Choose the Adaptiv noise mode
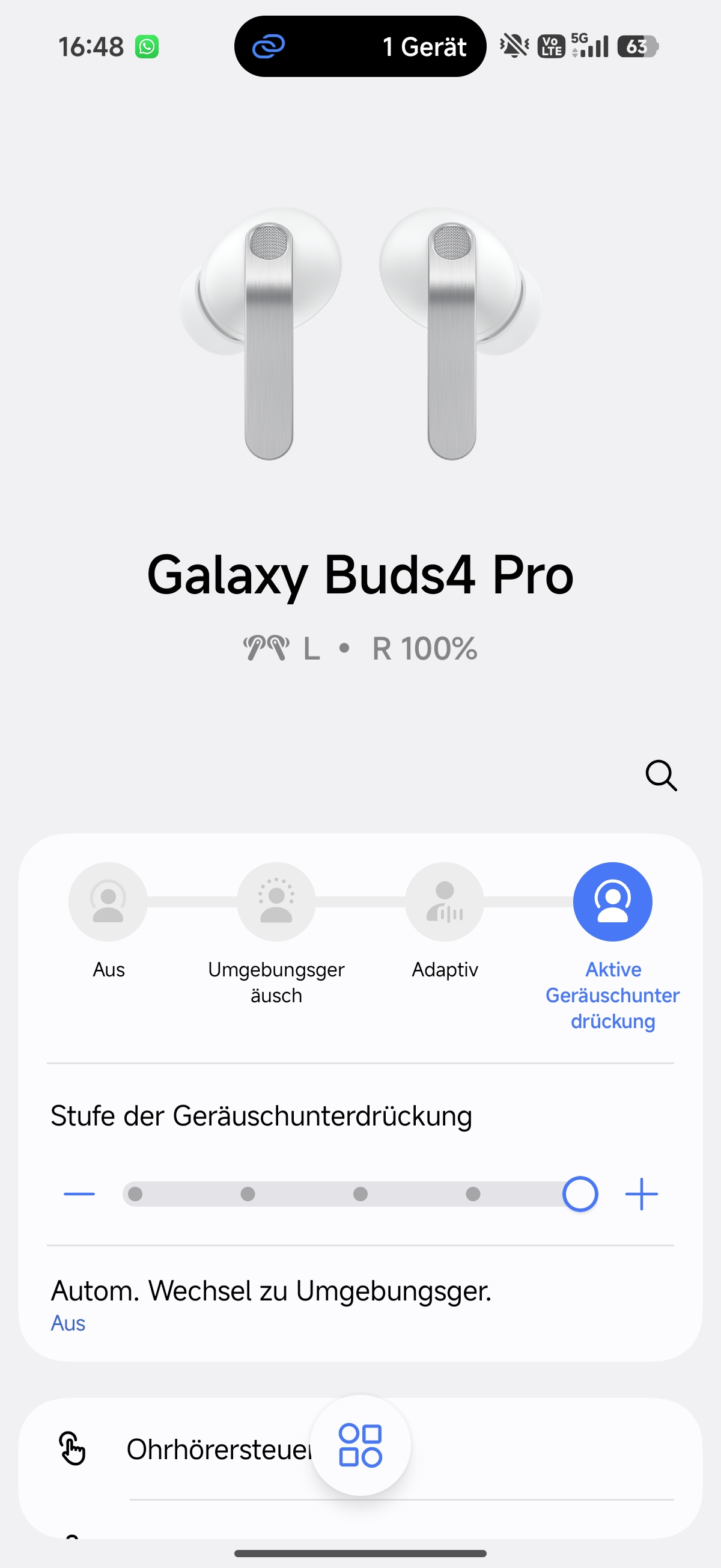The image size is (721, 1568). [x=445, y=902]
